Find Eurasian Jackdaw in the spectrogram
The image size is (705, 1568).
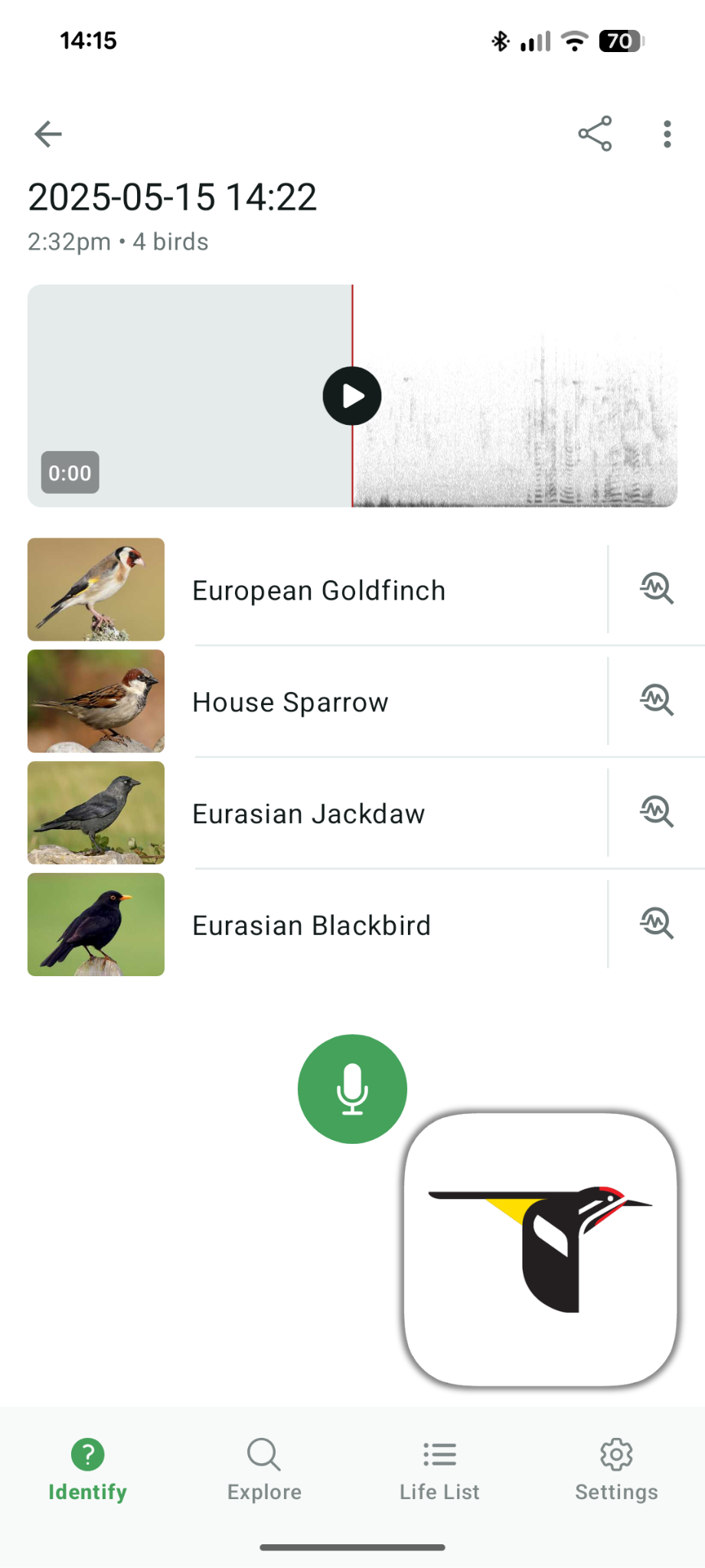657,812
